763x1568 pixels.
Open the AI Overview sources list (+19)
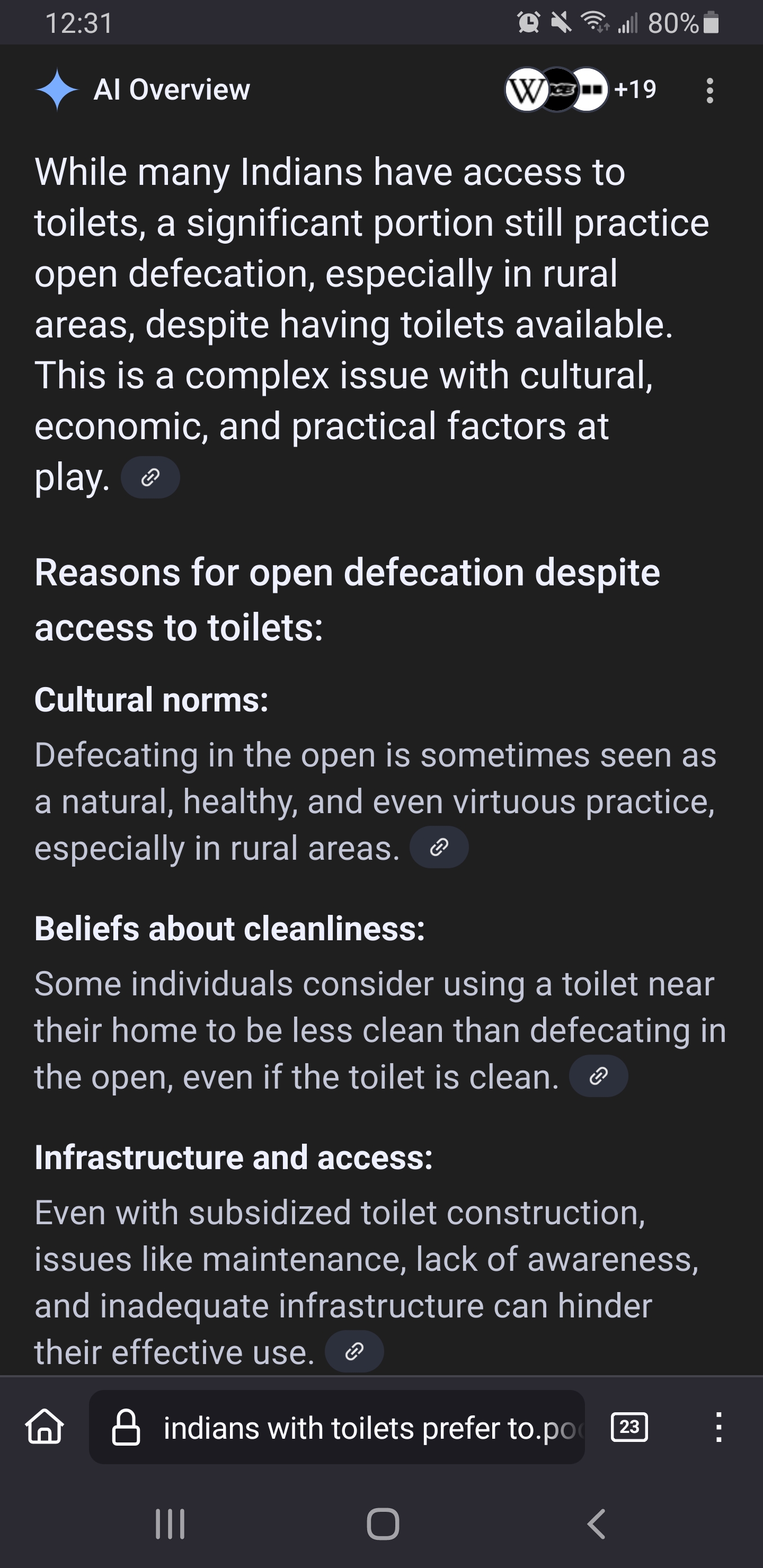tap(581, 90)
